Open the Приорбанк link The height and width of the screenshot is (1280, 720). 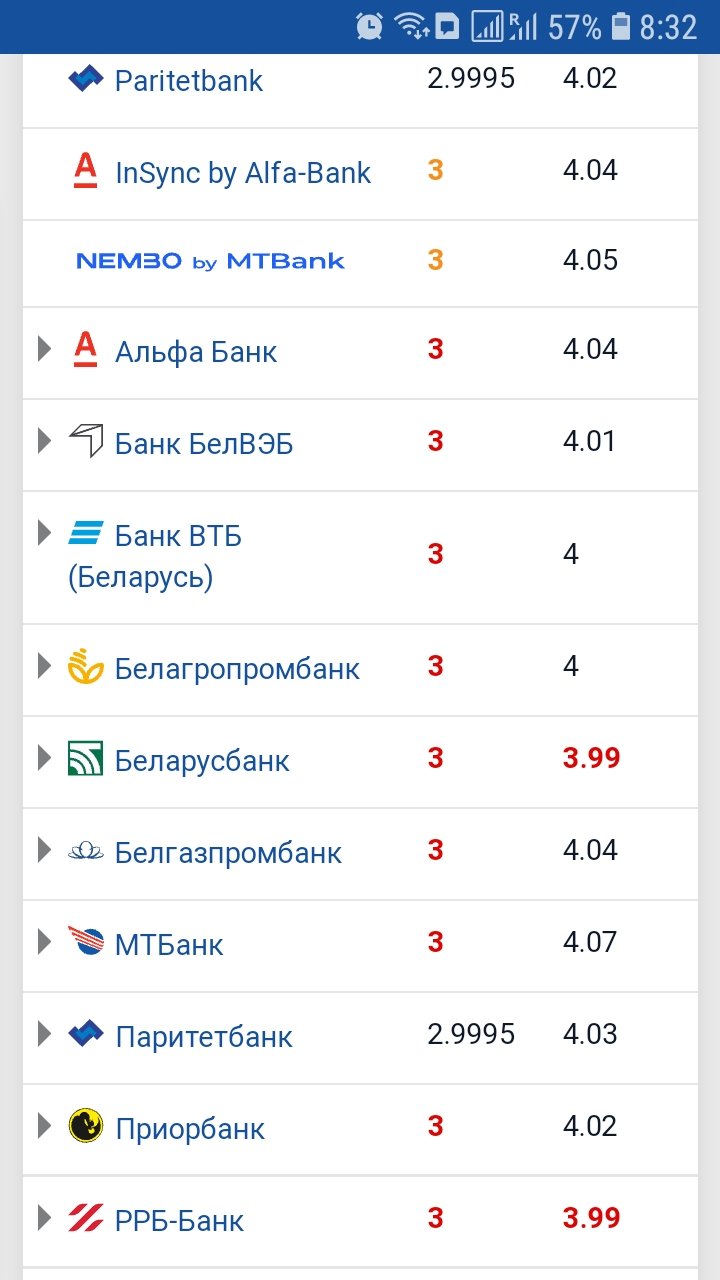[x=190, y=1129]
